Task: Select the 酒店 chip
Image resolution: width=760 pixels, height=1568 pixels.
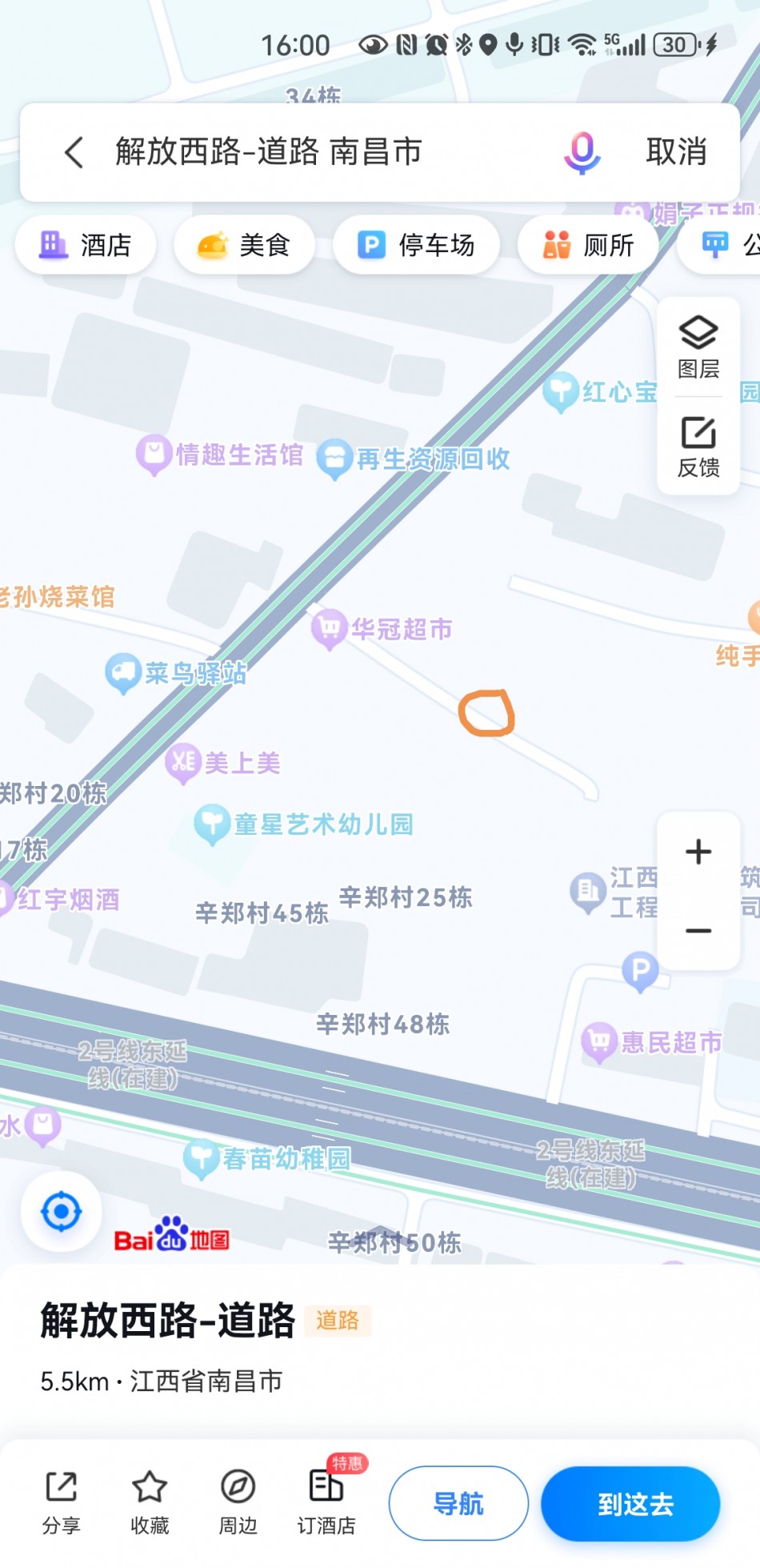Action: (85, 245)
